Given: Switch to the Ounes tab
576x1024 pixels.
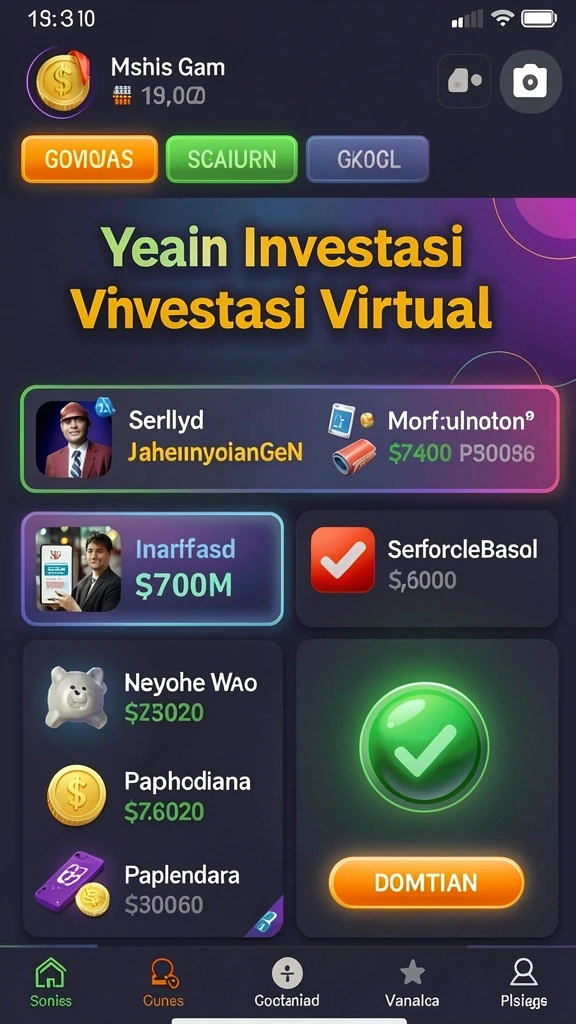Looking at the screenshot, I should pos(163,982).
